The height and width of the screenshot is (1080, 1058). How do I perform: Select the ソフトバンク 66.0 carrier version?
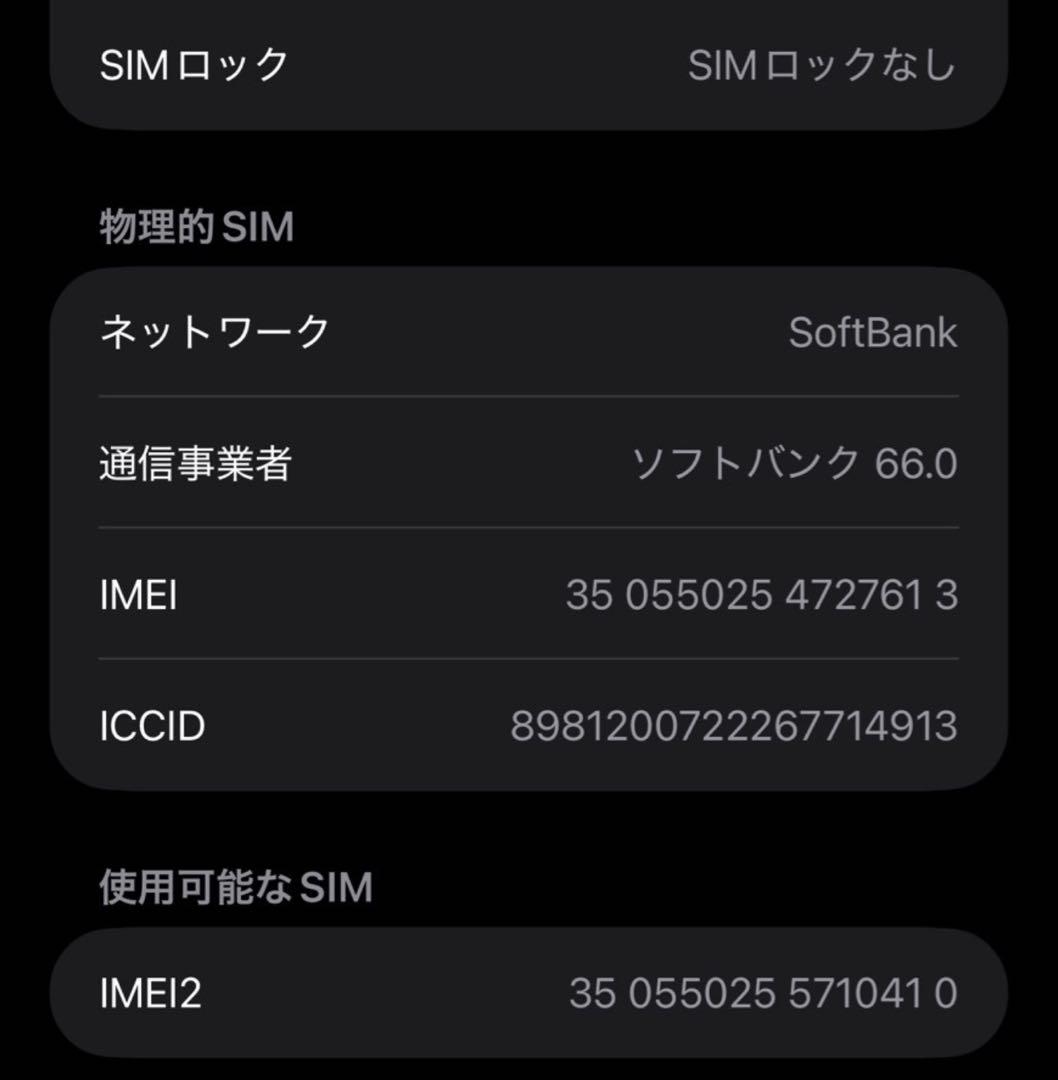(x=797, y=462)
